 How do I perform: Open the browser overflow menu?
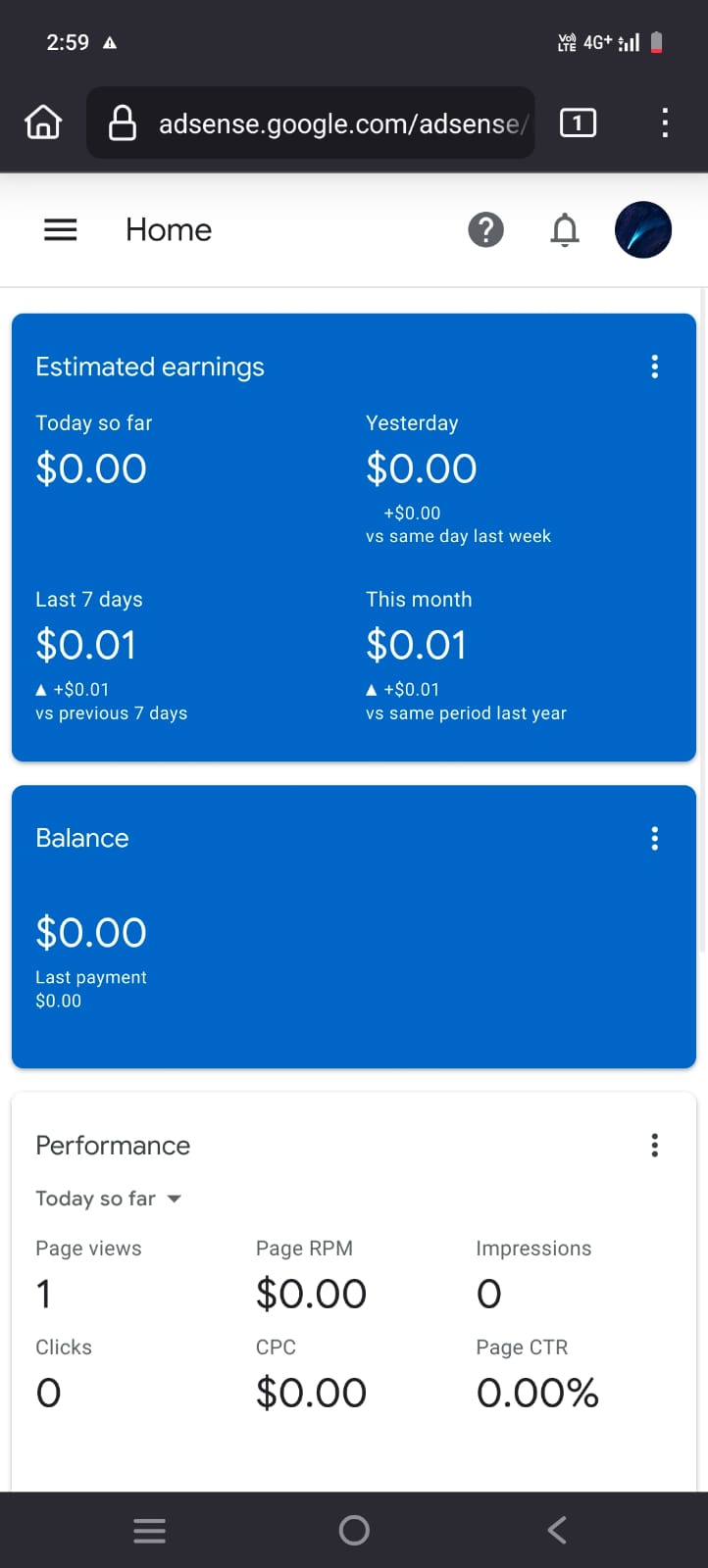[665, 122]
